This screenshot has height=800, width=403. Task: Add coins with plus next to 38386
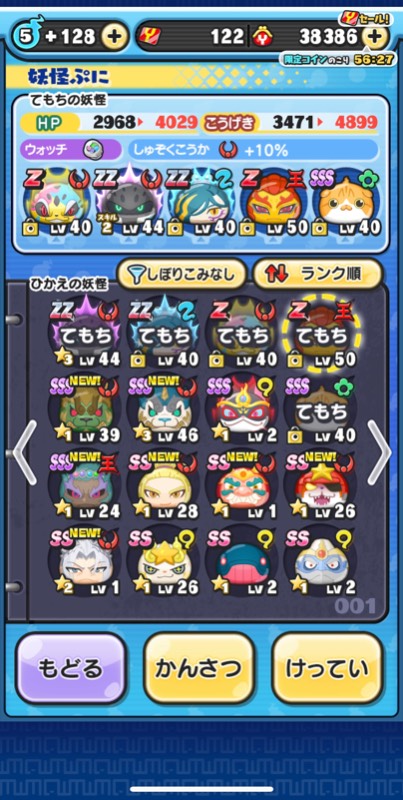(374, 37)
